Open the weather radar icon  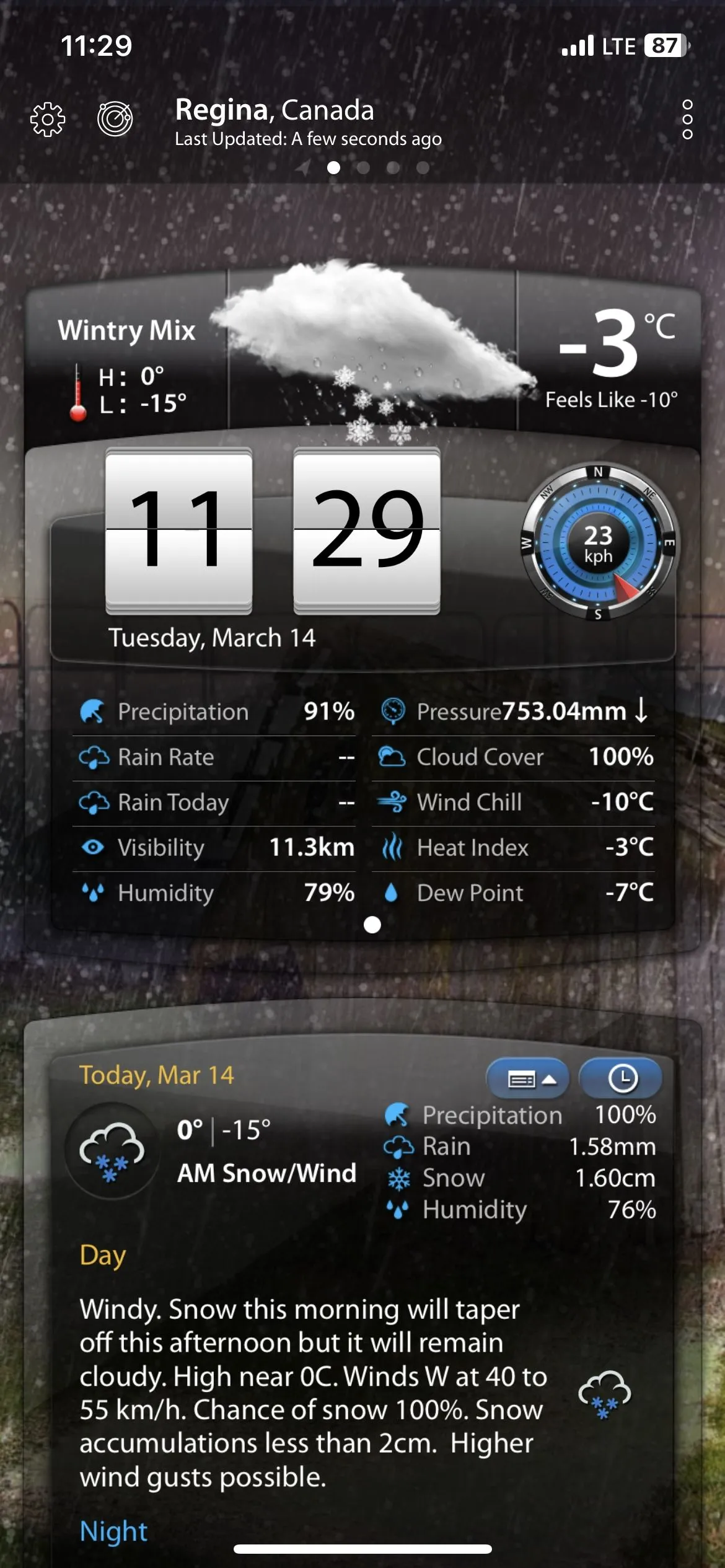pyautogui.click(x=115, y=118)
